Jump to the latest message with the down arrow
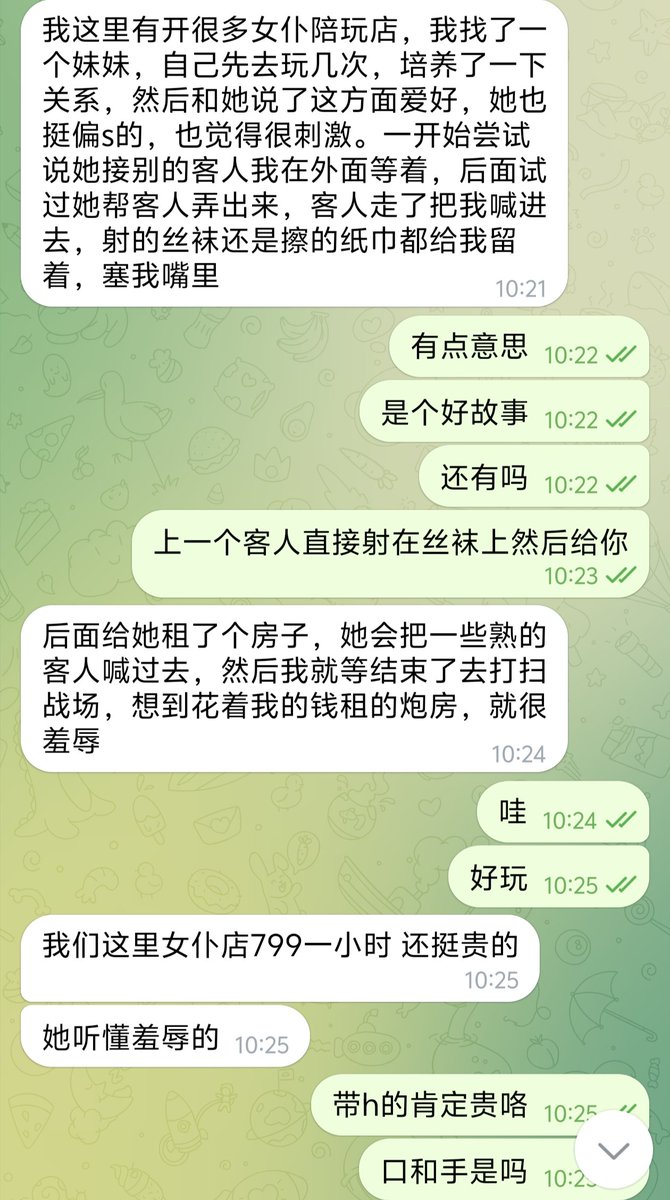Viewport: 670px width, 1200px height. pos(614,1149)
